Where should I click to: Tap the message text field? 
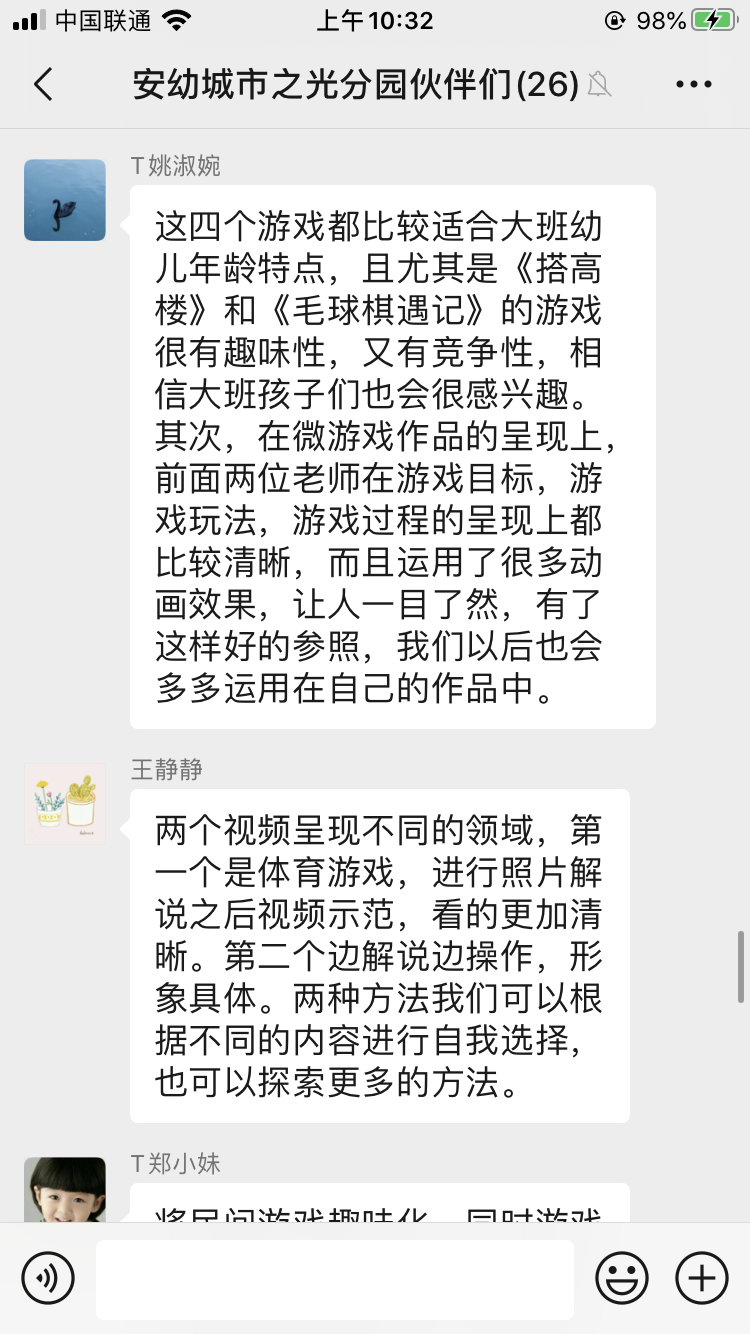tap(334, 1278)
